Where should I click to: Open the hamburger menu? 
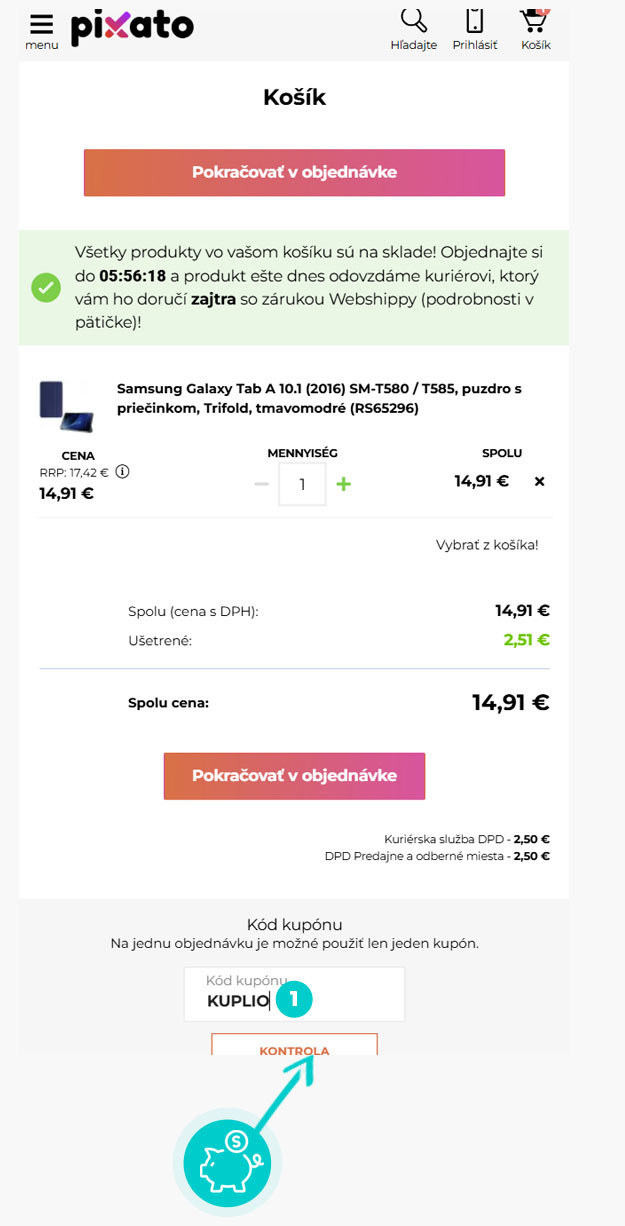tap(41, 29)
